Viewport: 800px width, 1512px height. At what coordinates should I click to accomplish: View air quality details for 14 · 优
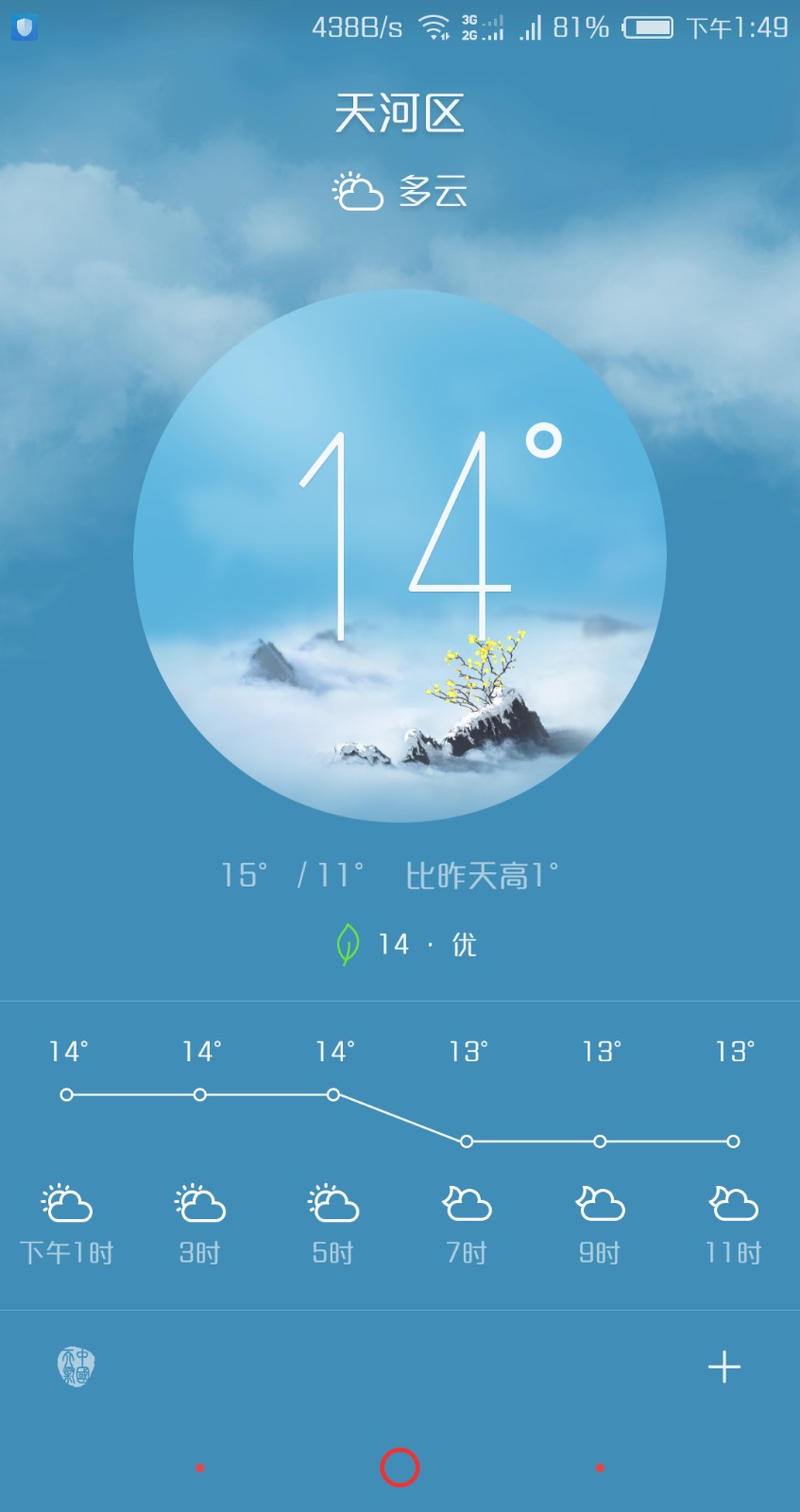pos(407,944)
